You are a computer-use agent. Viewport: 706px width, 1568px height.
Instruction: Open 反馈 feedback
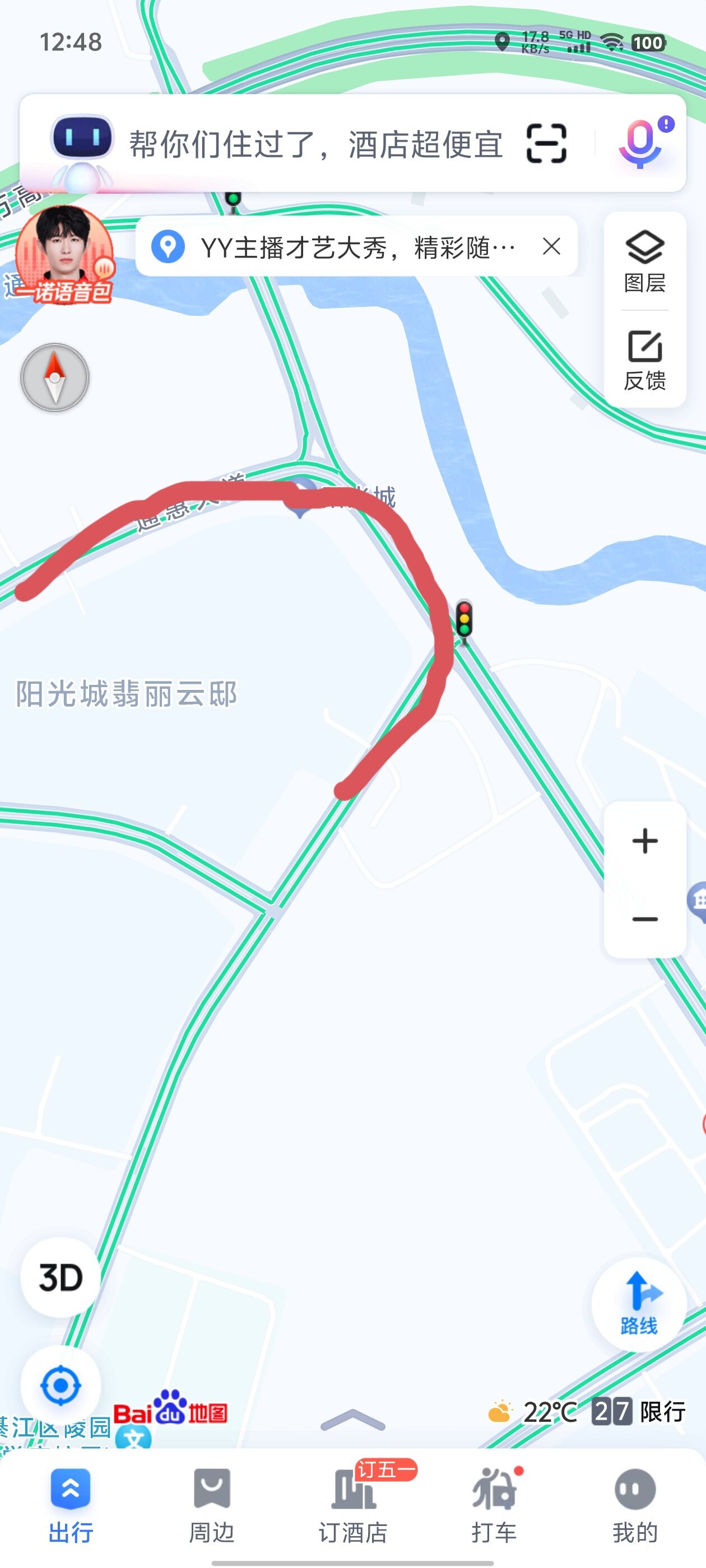coord(644,360)
